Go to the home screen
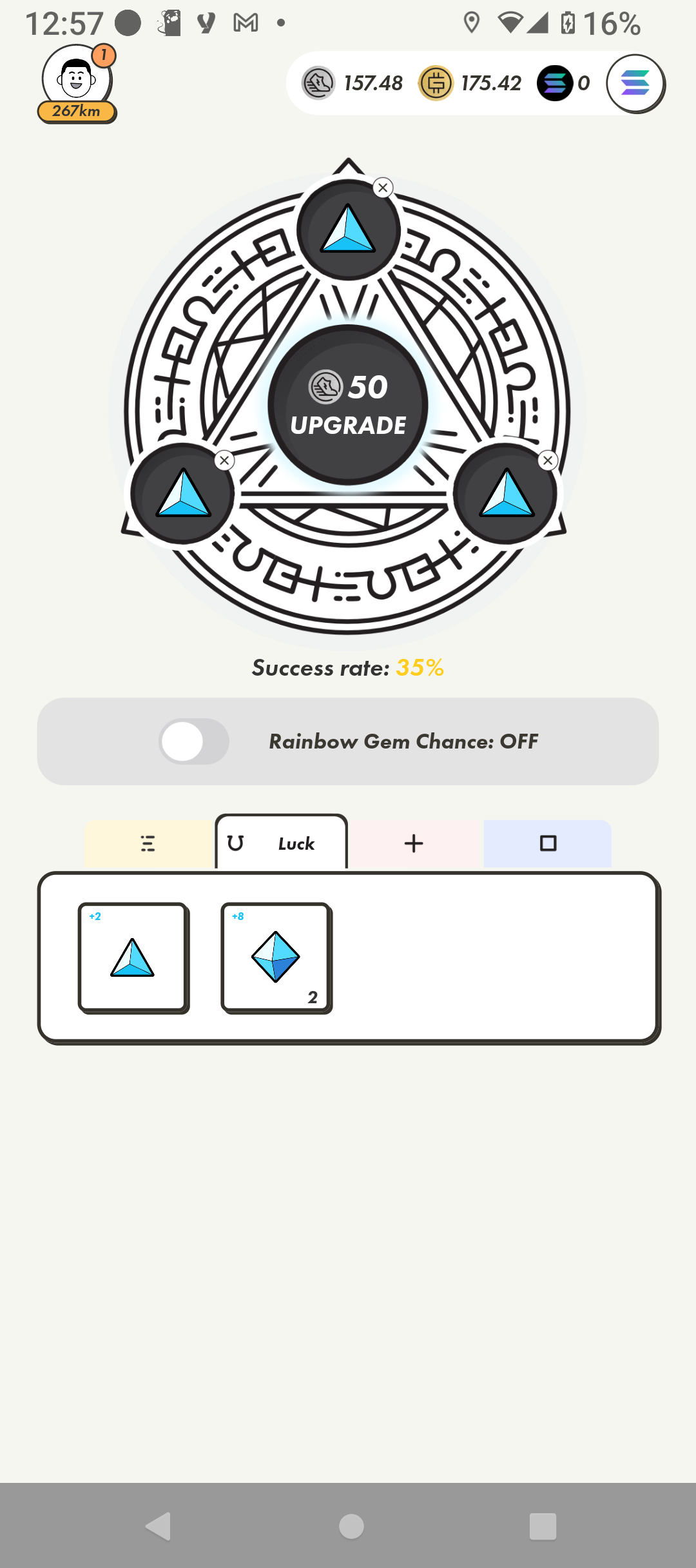This screenshot has height=1568, width=696. tap(351, 1526)
